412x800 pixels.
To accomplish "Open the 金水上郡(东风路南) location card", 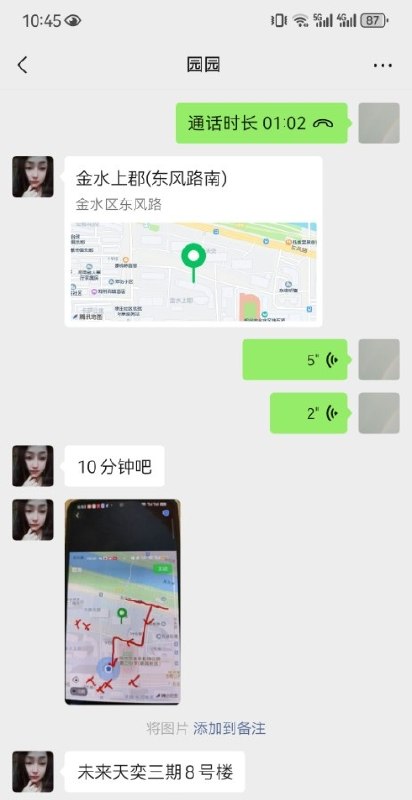I will coord(193,241).
